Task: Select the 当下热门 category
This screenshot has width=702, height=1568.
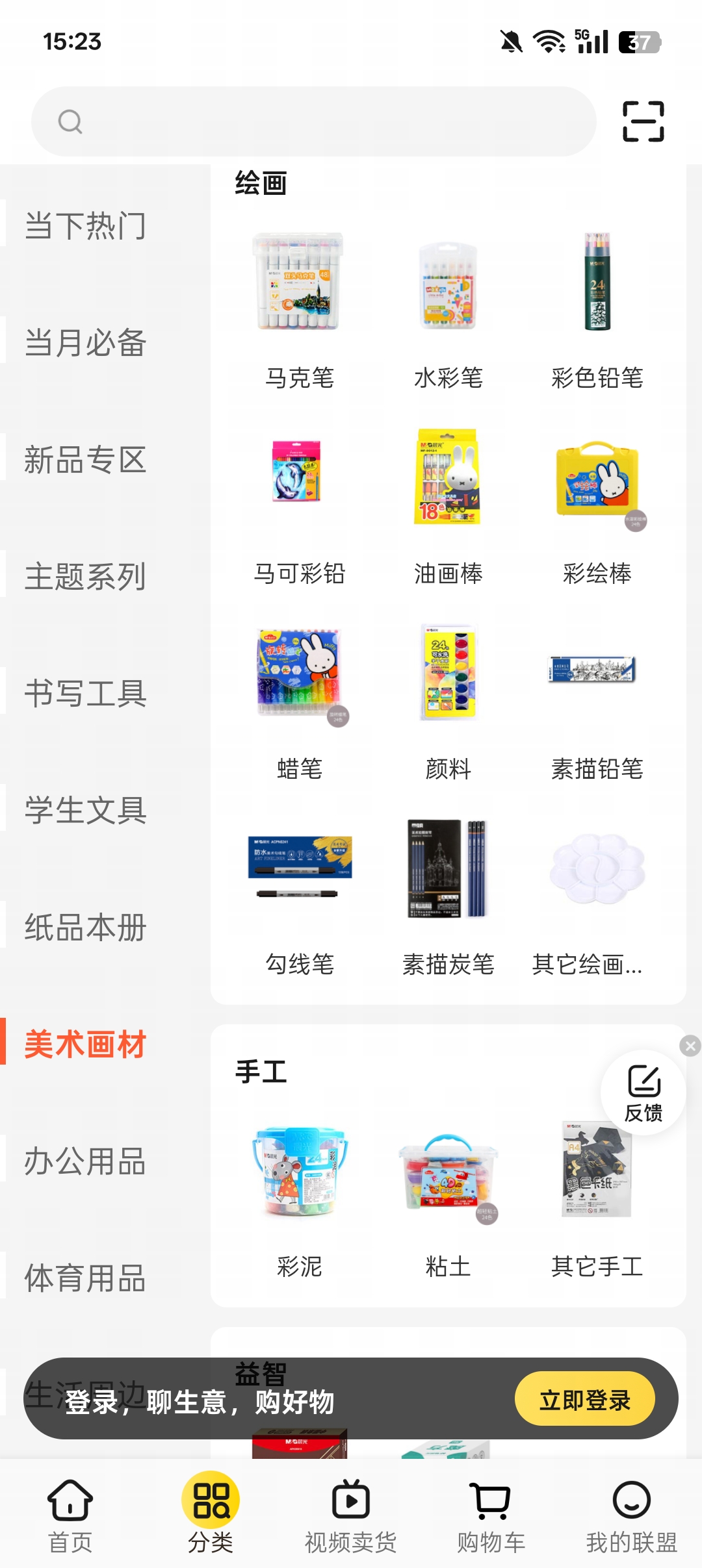Action: pyautogui.click(x=84, y=226)
